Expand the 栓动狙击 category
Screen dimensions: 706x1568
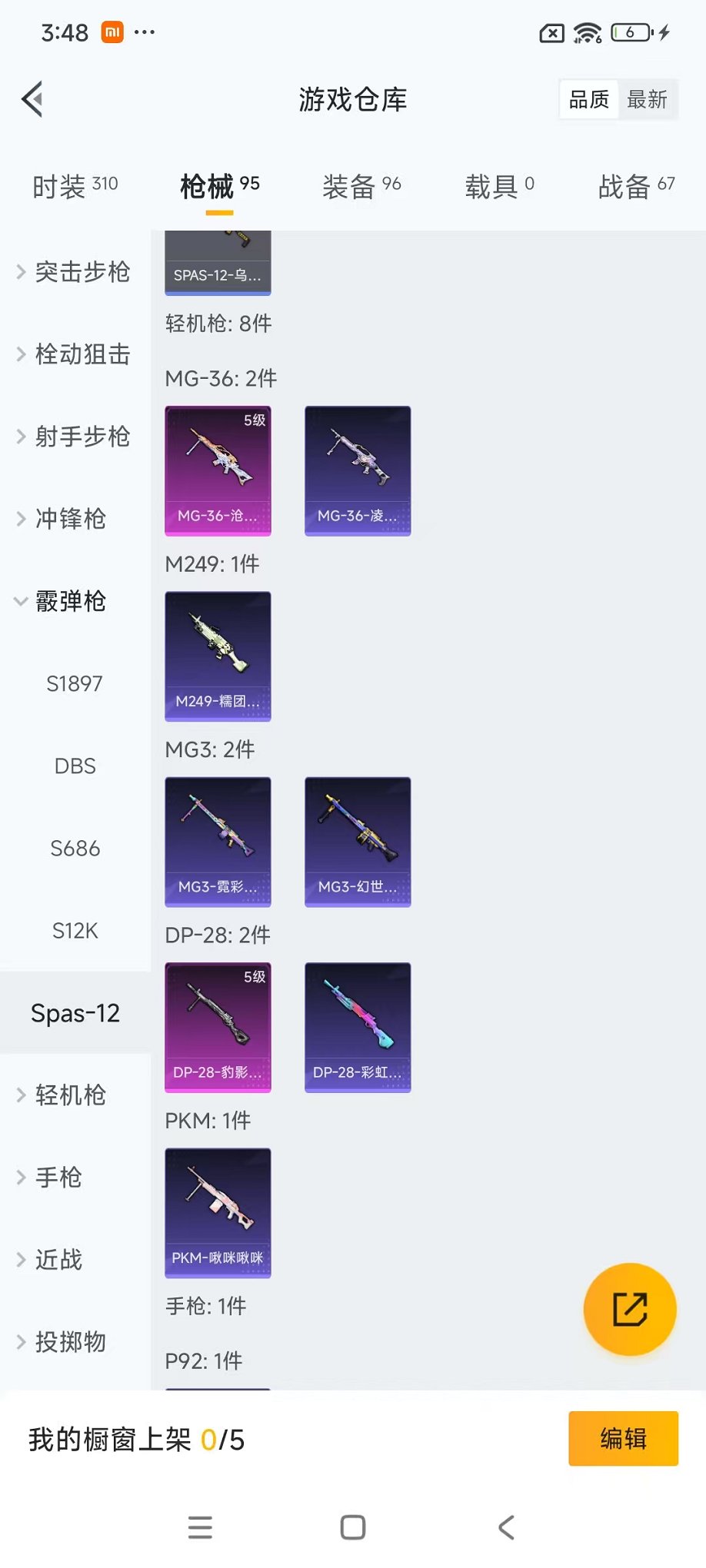tap(75, 354)
